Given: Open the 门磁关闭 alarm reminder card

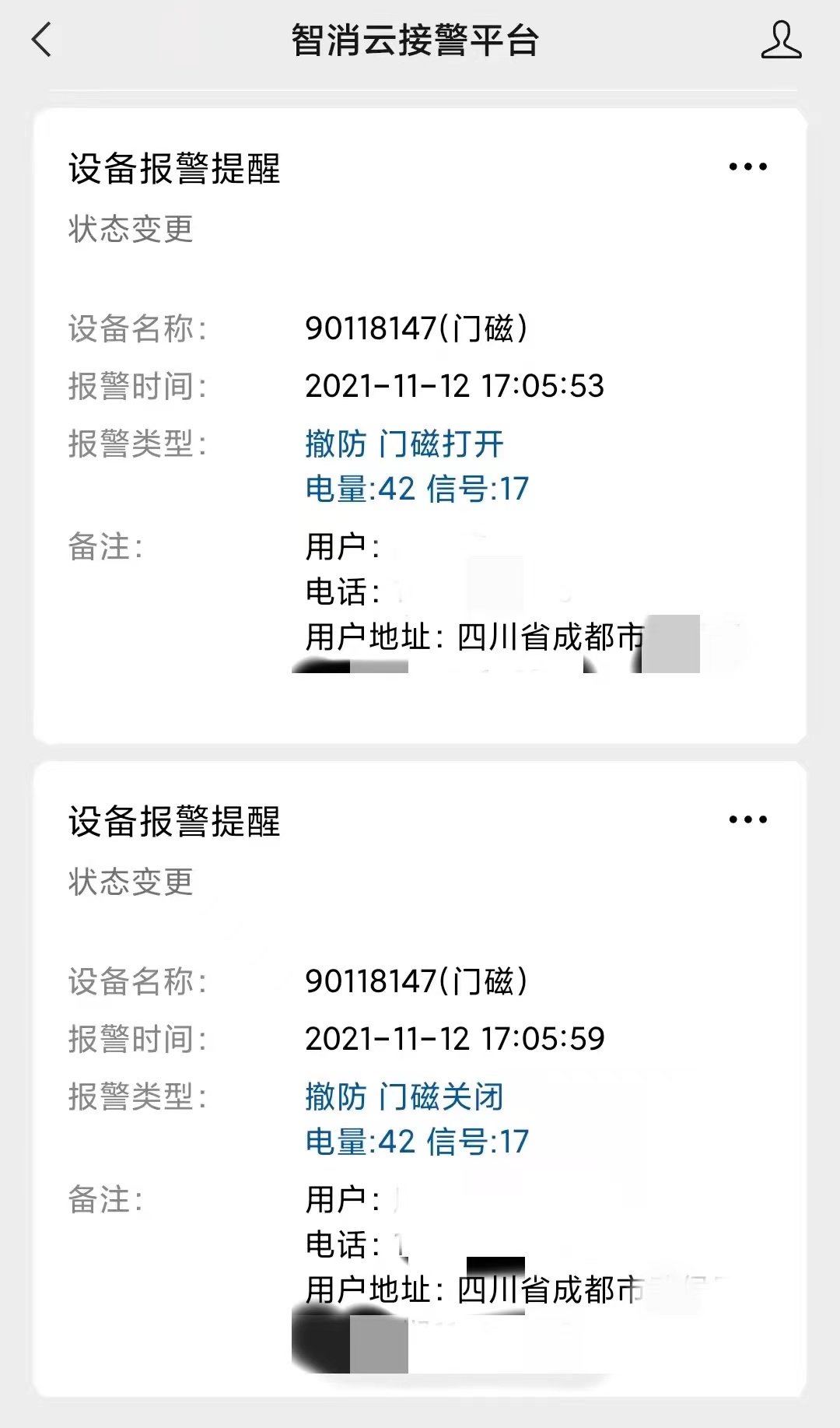Looking at the screenshot, I should point(420,1078).
